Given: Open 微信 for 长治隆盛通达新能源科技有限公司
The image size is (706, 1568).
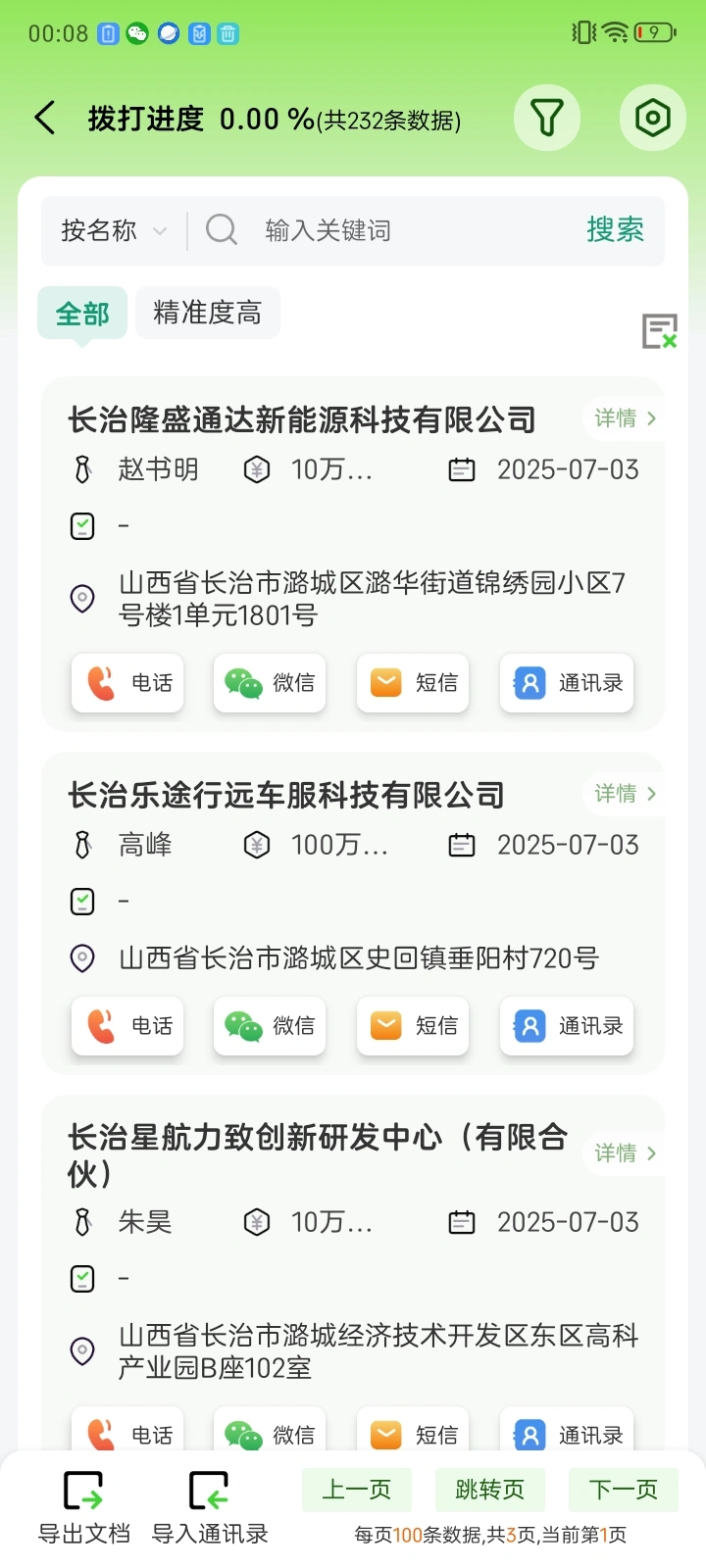Looking at the screenshot, I should (x=270, y=682).
